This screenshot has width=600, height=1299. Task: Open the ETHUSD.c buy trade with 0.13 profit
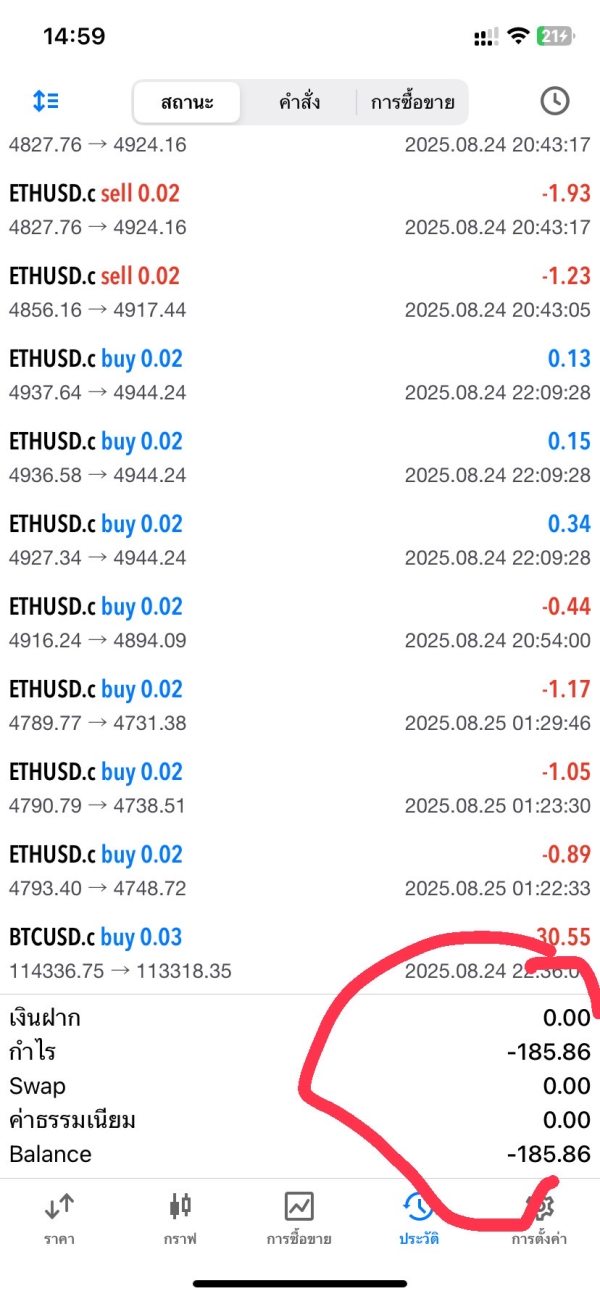coord(300,375)
